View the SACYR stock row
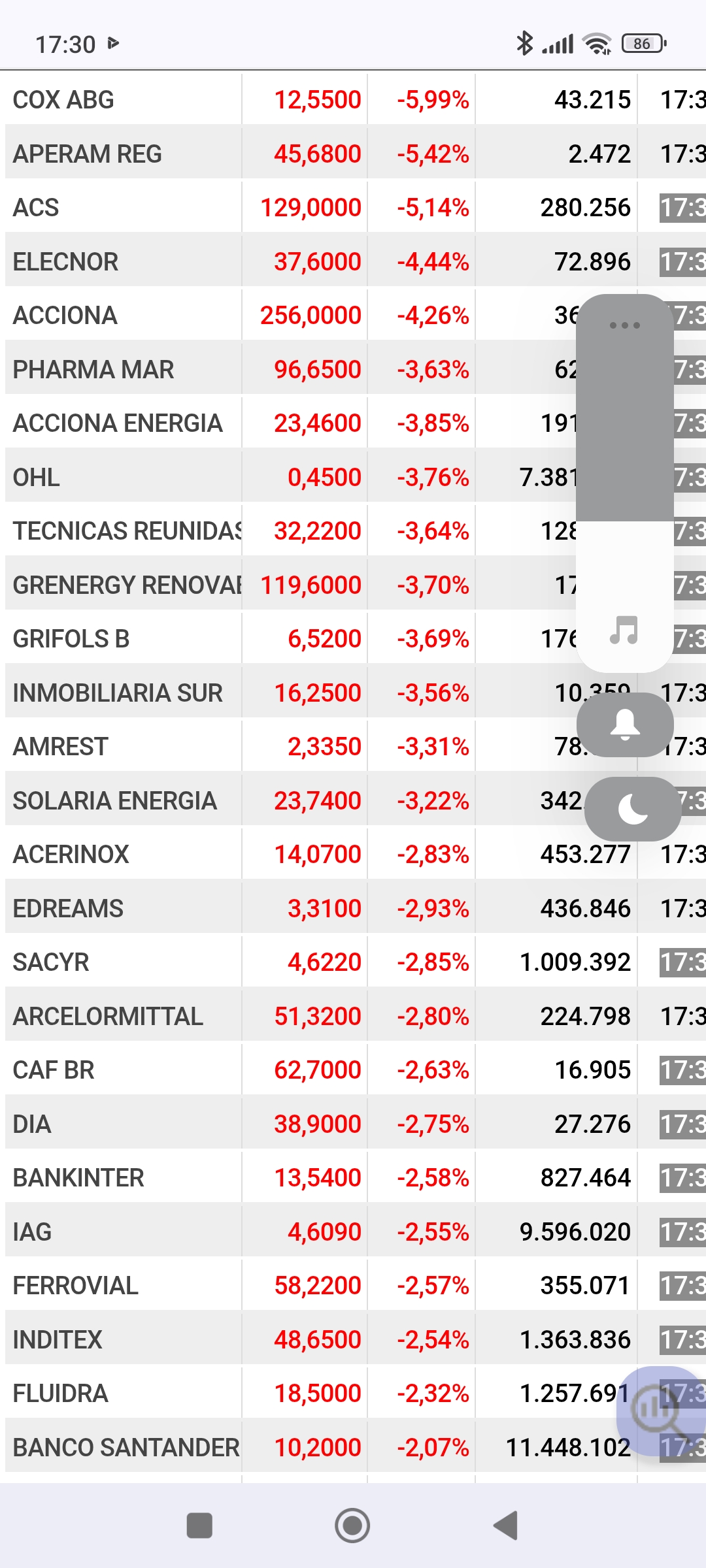Screen dimensions: 706x1568 click(353, 962)
